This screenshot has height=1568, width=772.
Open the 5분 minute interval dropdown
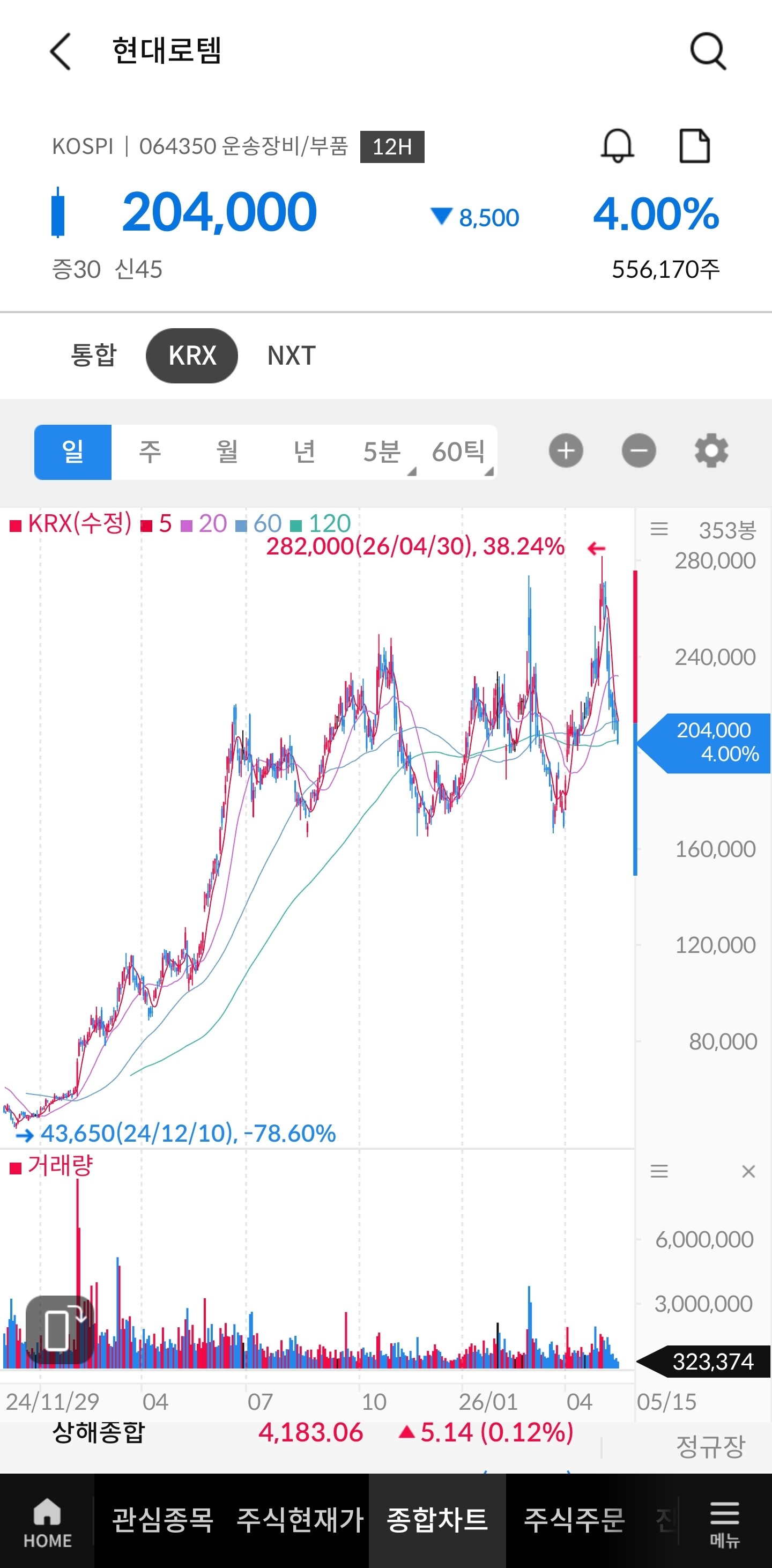pos(382,452)
